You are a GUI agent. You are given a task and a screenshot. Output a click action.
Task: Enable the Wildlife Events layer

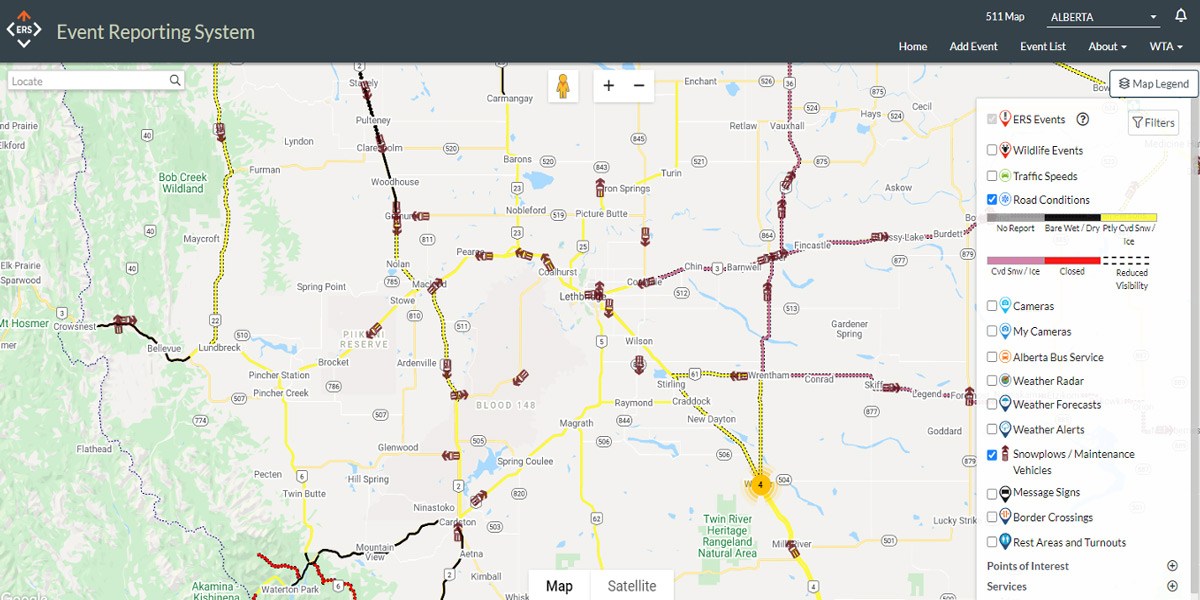992,150
